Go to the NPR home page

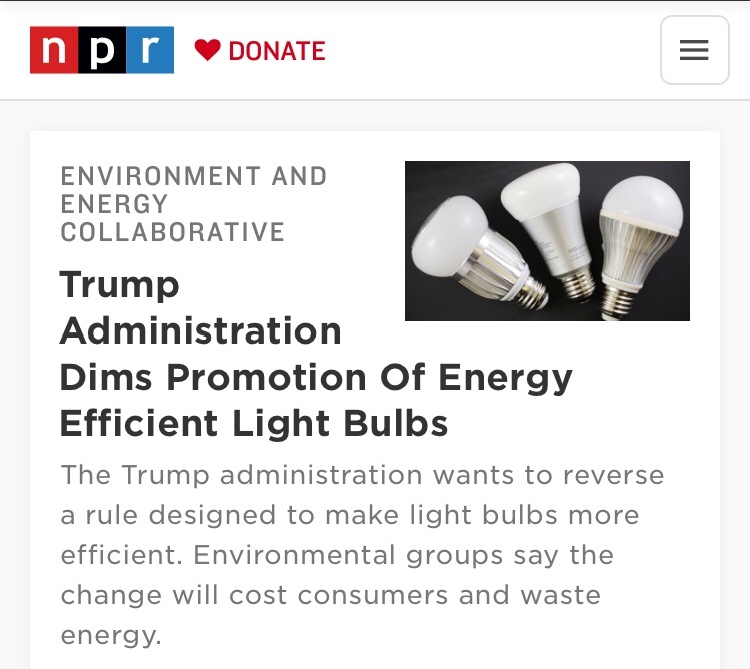[x=102, y=50]
